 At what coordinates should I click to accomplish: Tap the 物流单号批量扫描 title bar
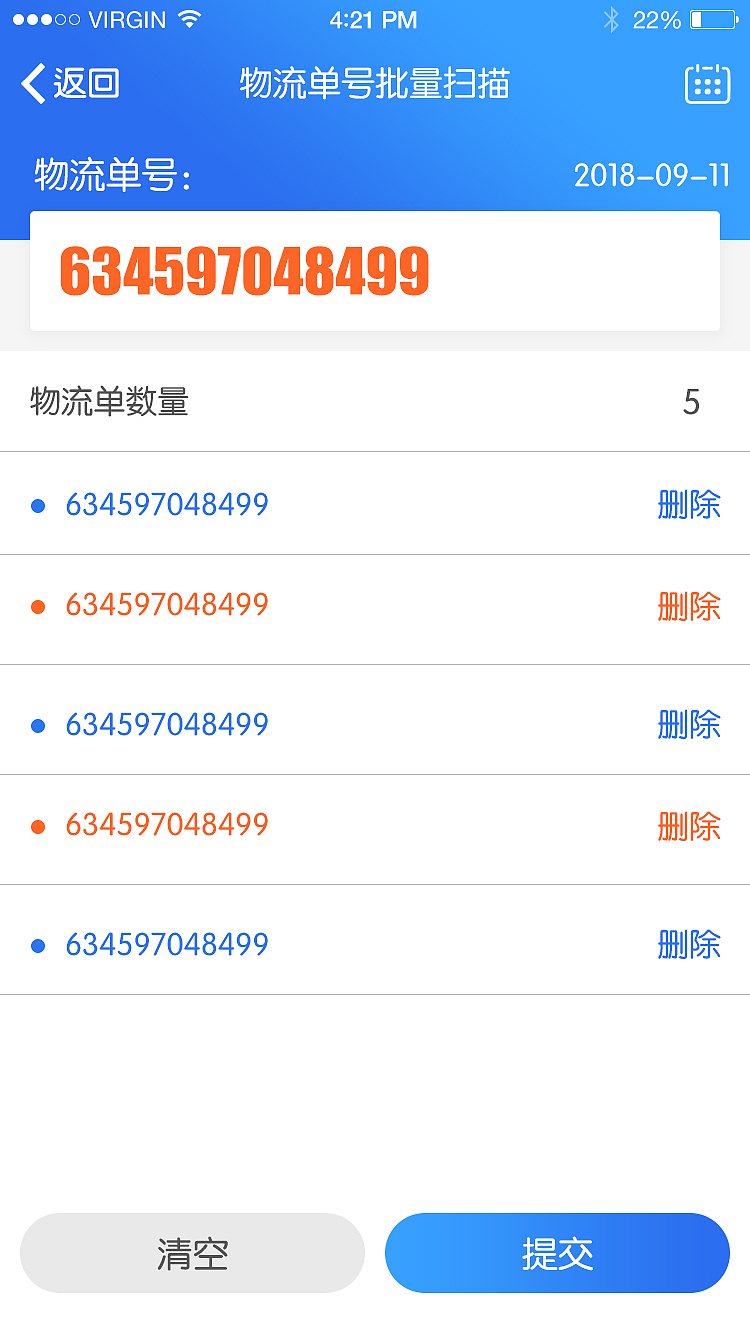click(375, 85)
